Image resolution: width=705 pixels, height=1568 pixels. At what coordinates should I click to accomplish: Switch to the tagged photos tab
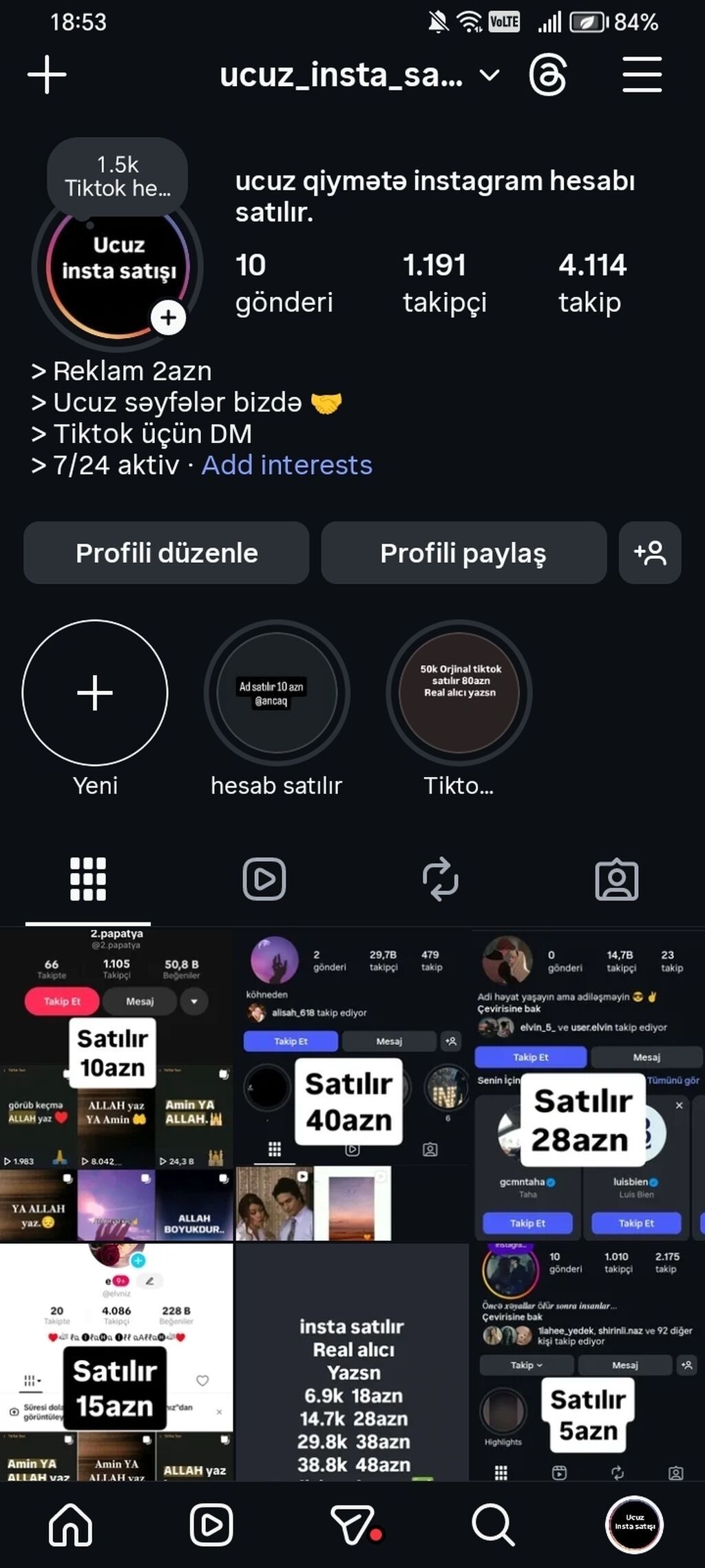(616, 879)
